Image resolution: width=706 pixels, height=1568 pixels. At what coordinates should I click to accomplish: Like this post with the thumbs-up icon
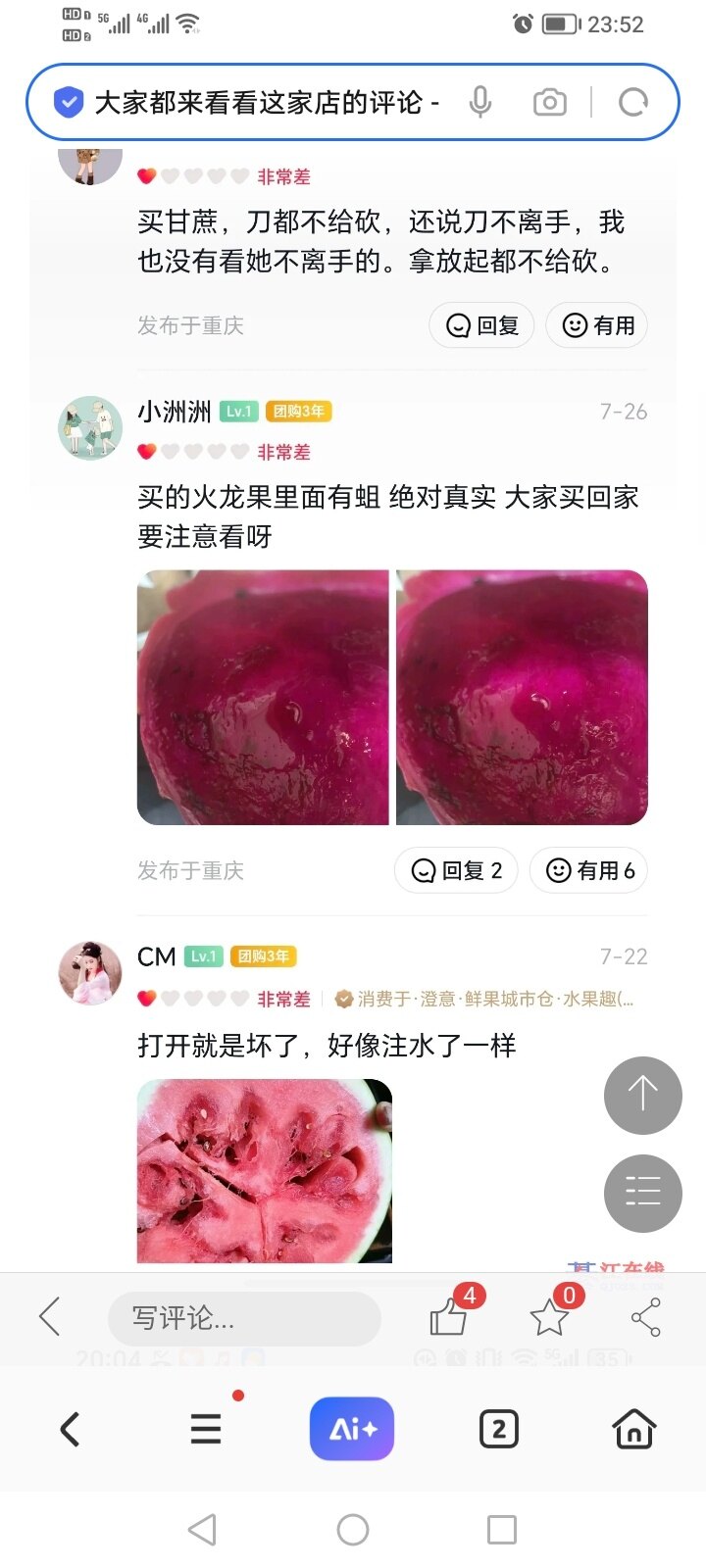click(x=448, y=1318)
